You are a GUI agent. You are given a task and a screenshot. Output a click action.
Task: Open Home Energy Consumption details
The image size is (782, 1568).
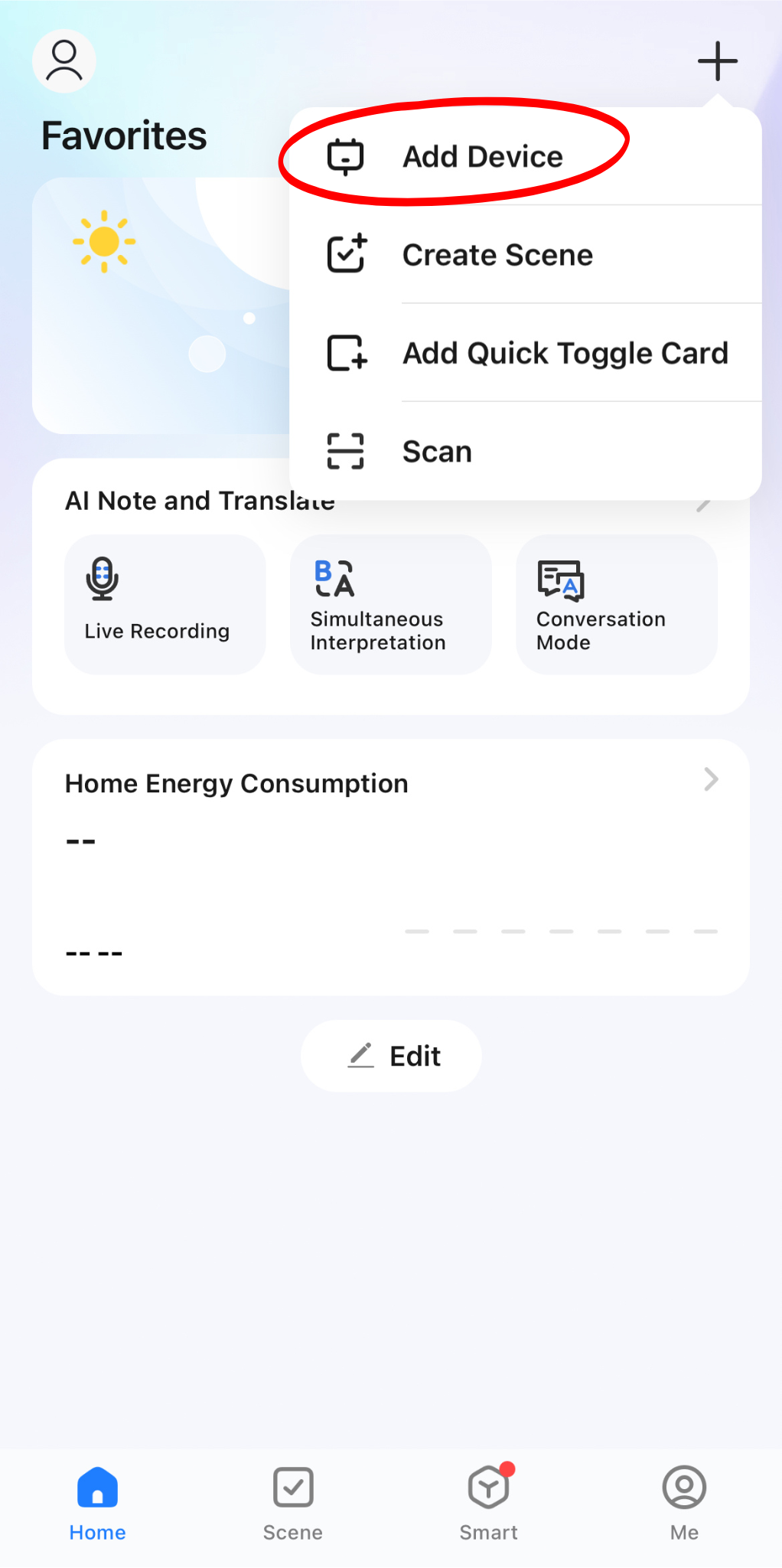pyautogui.click(x=390, y=783)
